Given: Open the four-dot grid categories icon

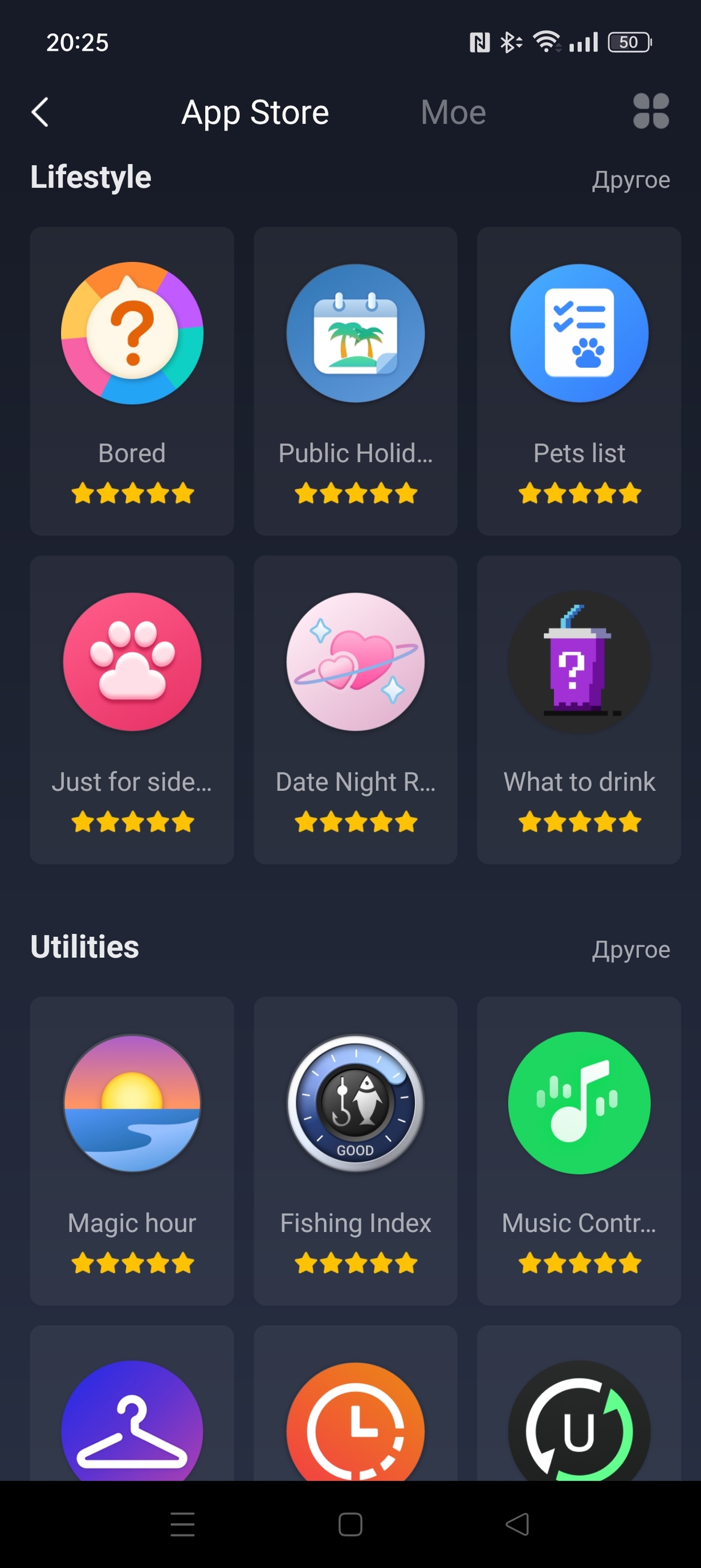Looking at the screenshot, I should coord(650,111).
